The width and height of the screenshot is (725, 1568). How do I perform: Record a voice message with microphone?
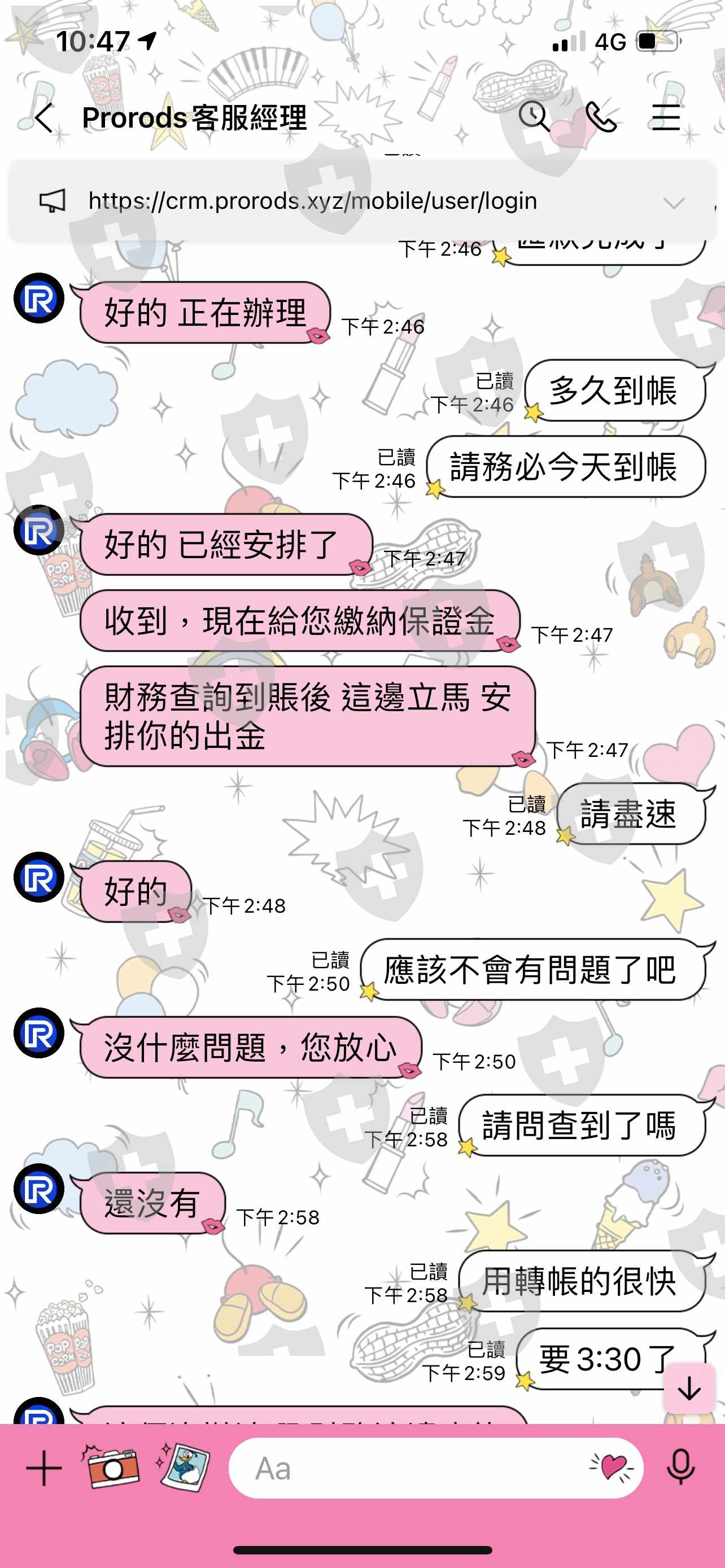tap(680, 1467)
